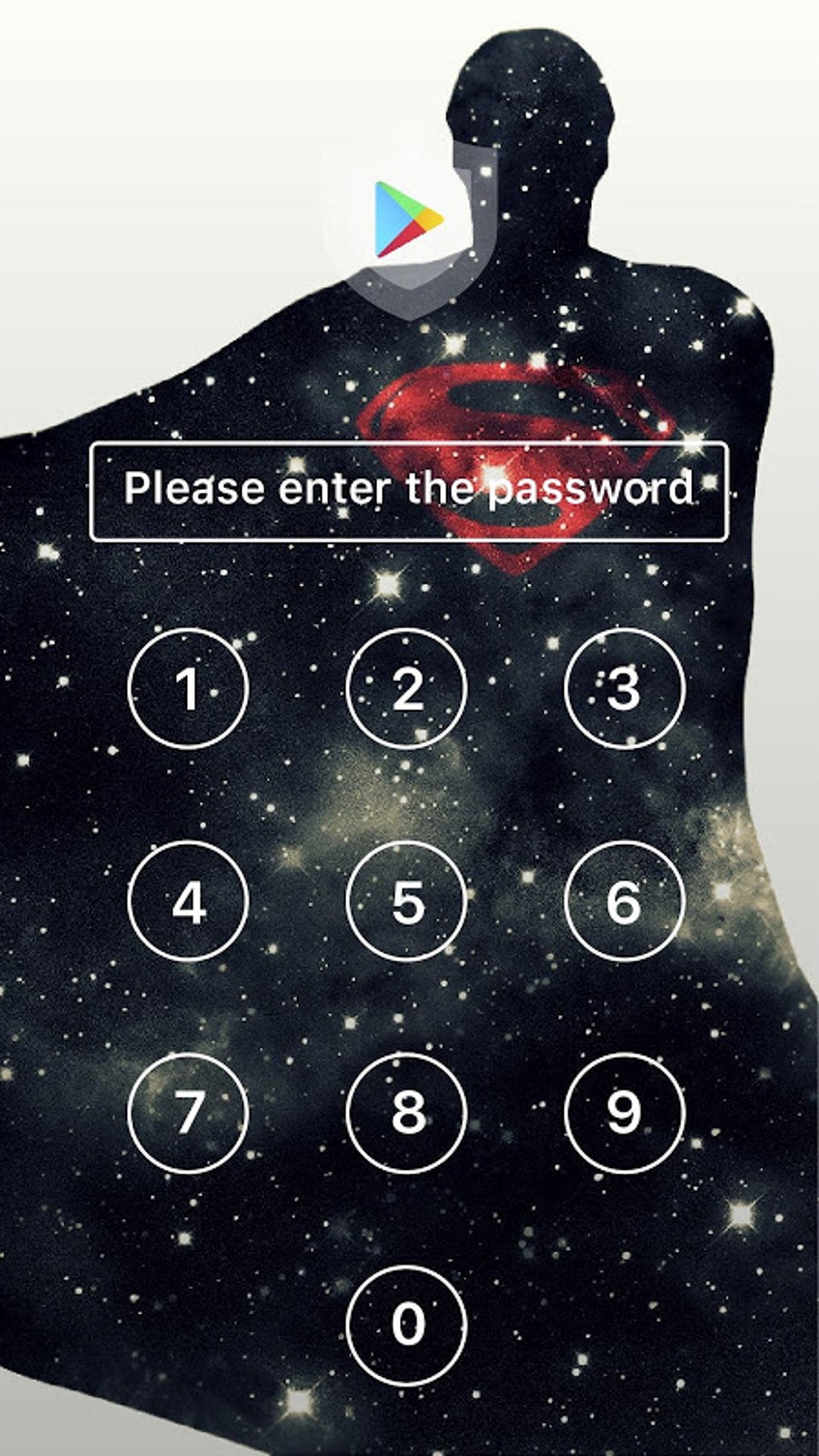
Task: Hit the 4 key
Action: (188, 901)
